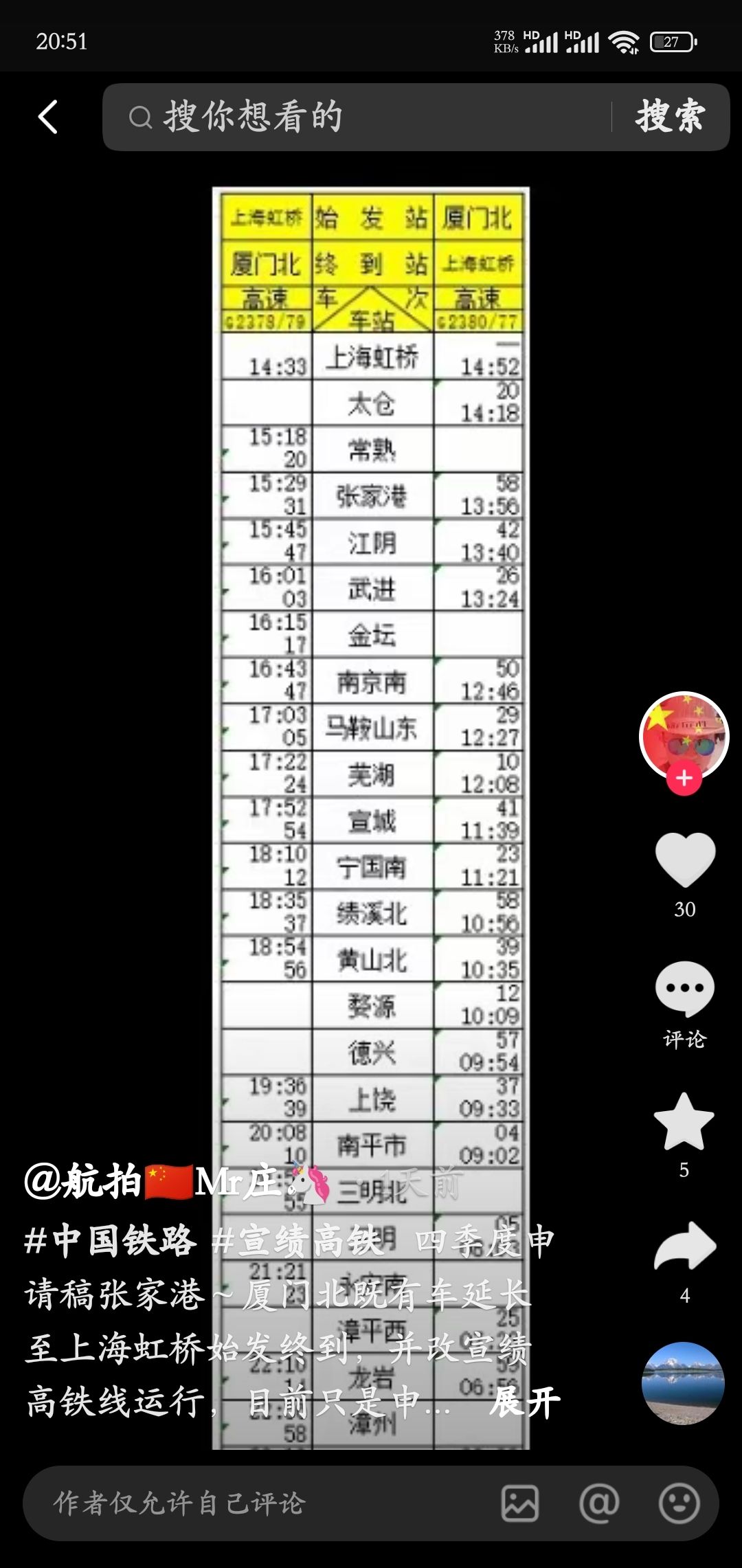This screenshot has width=742, height=1568.
Task: Open the 搜你想看的 search field
Action: [x=357, y=117]
